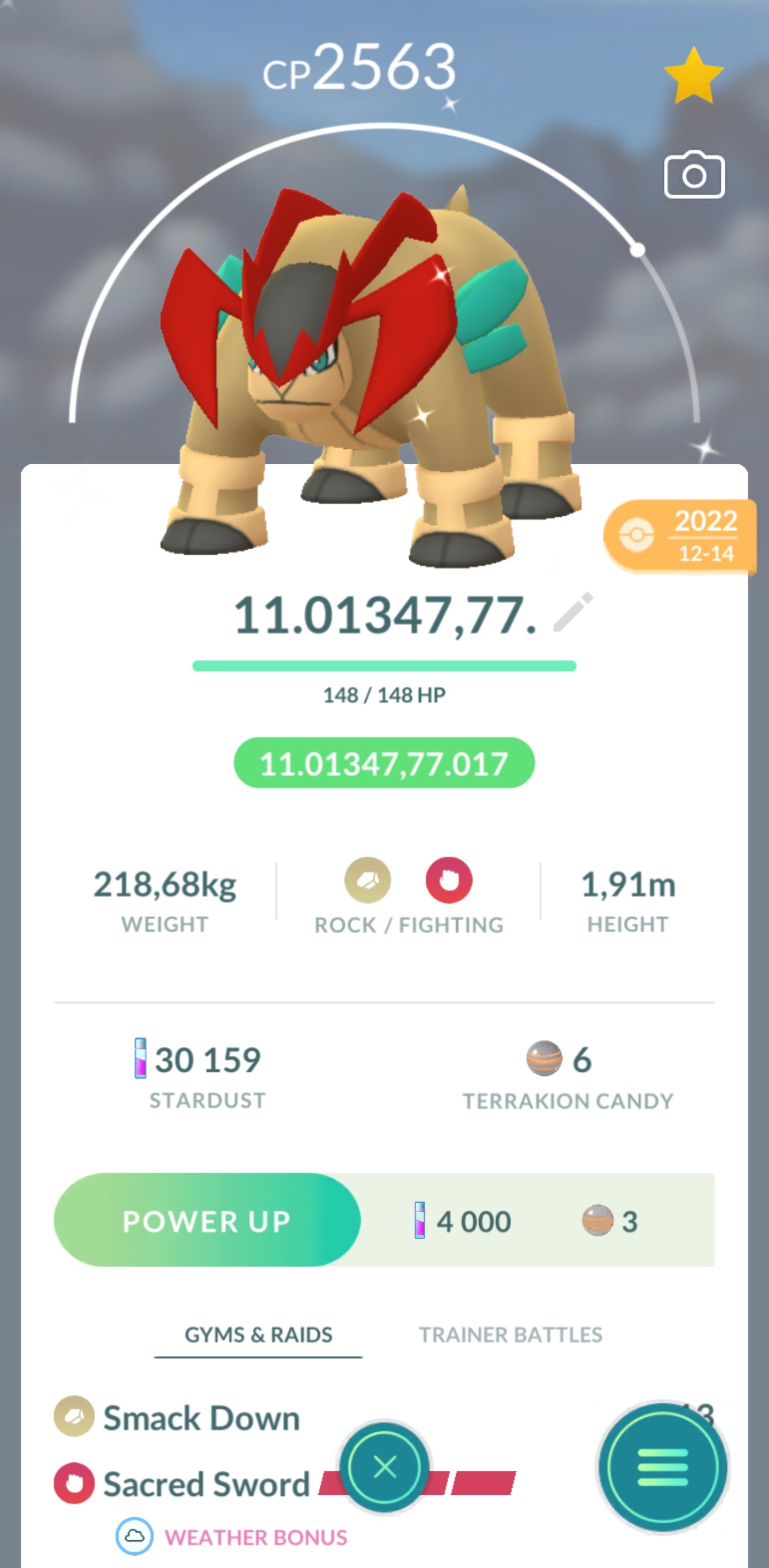The height and width of the screenshot is (1568, 769).
Task: Edit the Pokémon's nickname with pencil icon
Action: coord(573,612)
